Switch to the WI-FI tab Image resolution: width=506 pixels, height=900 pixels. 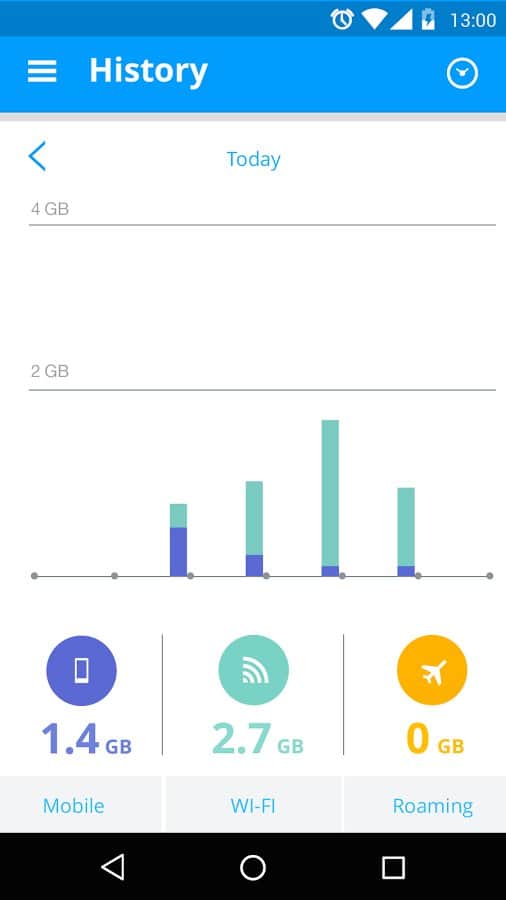[x=254, y=805]
